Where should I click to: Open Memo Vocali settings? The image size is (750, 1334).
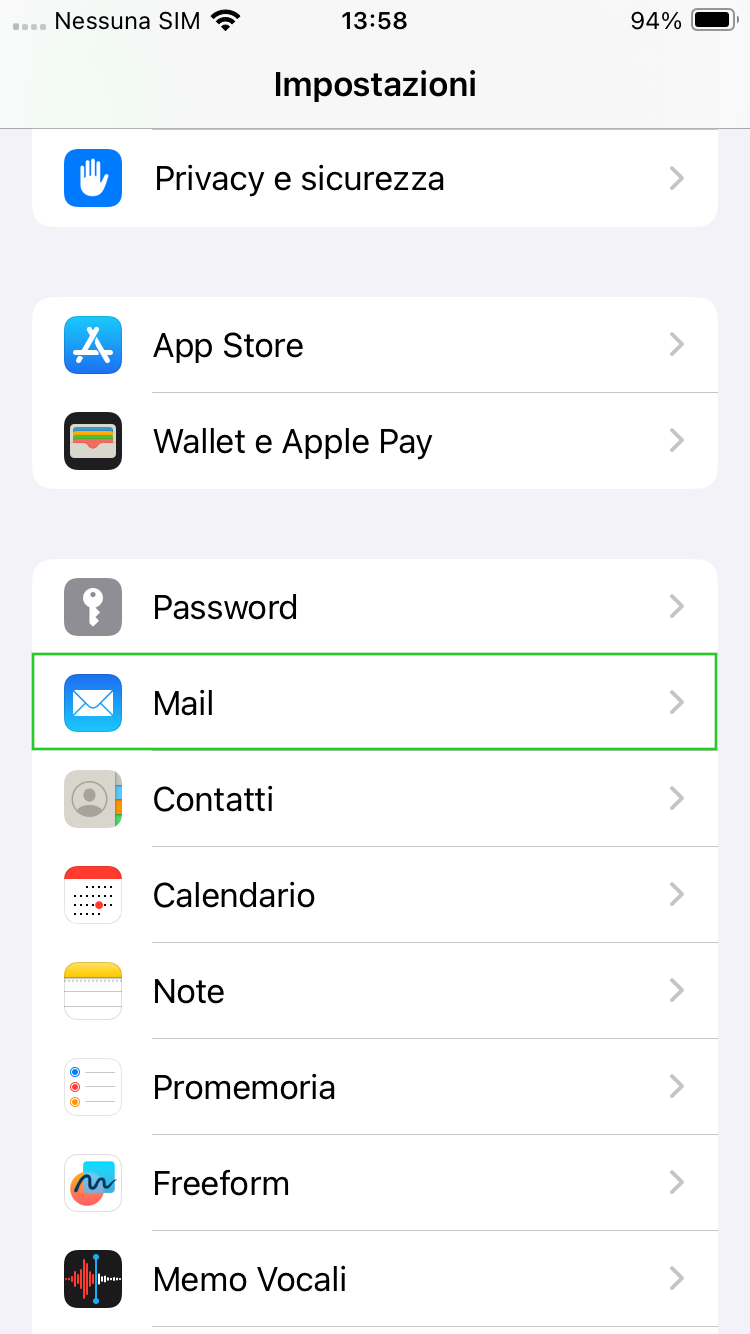pyautogui.click(x=375, y=1279)
